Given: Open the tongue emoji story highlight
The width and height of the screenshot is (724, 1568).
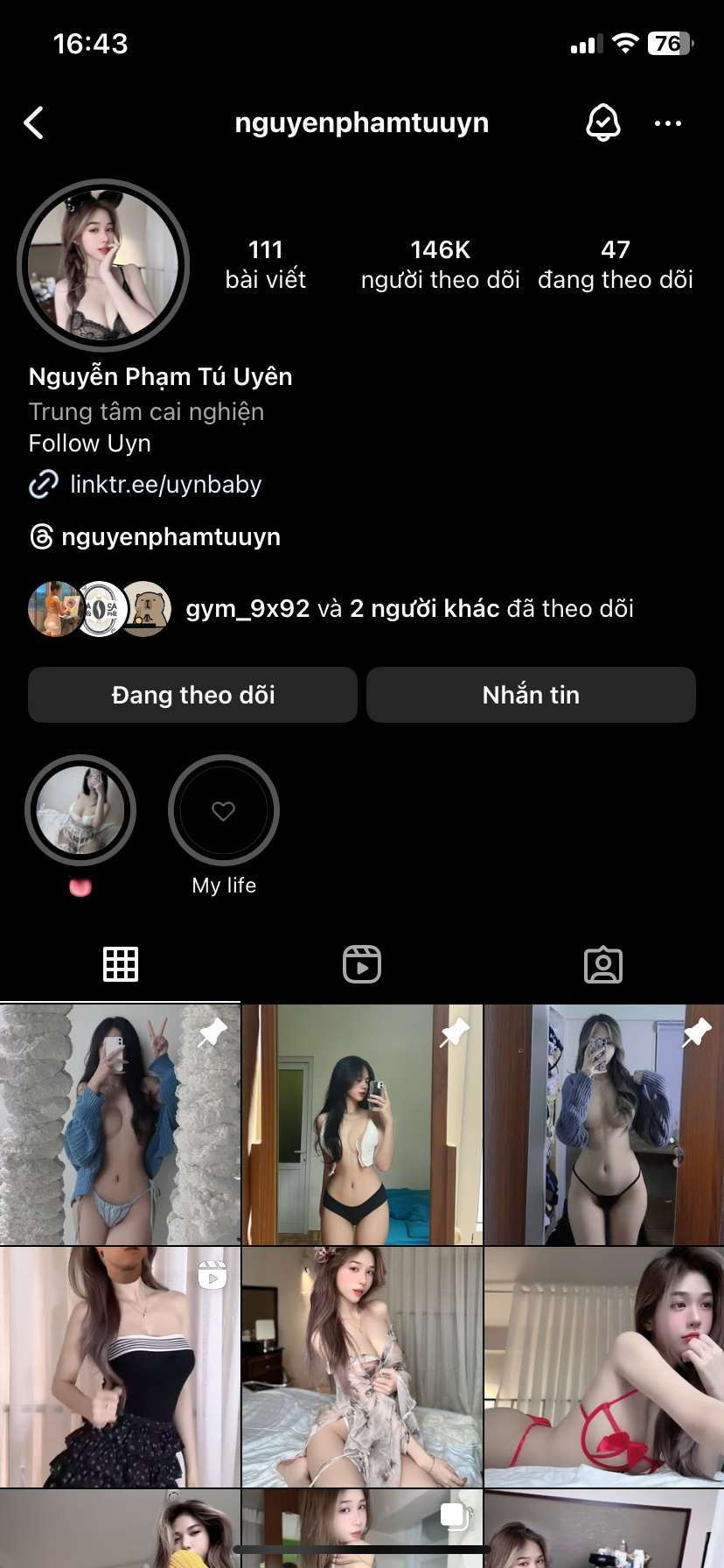Looking at the screenshot, I should pos(80,811).
